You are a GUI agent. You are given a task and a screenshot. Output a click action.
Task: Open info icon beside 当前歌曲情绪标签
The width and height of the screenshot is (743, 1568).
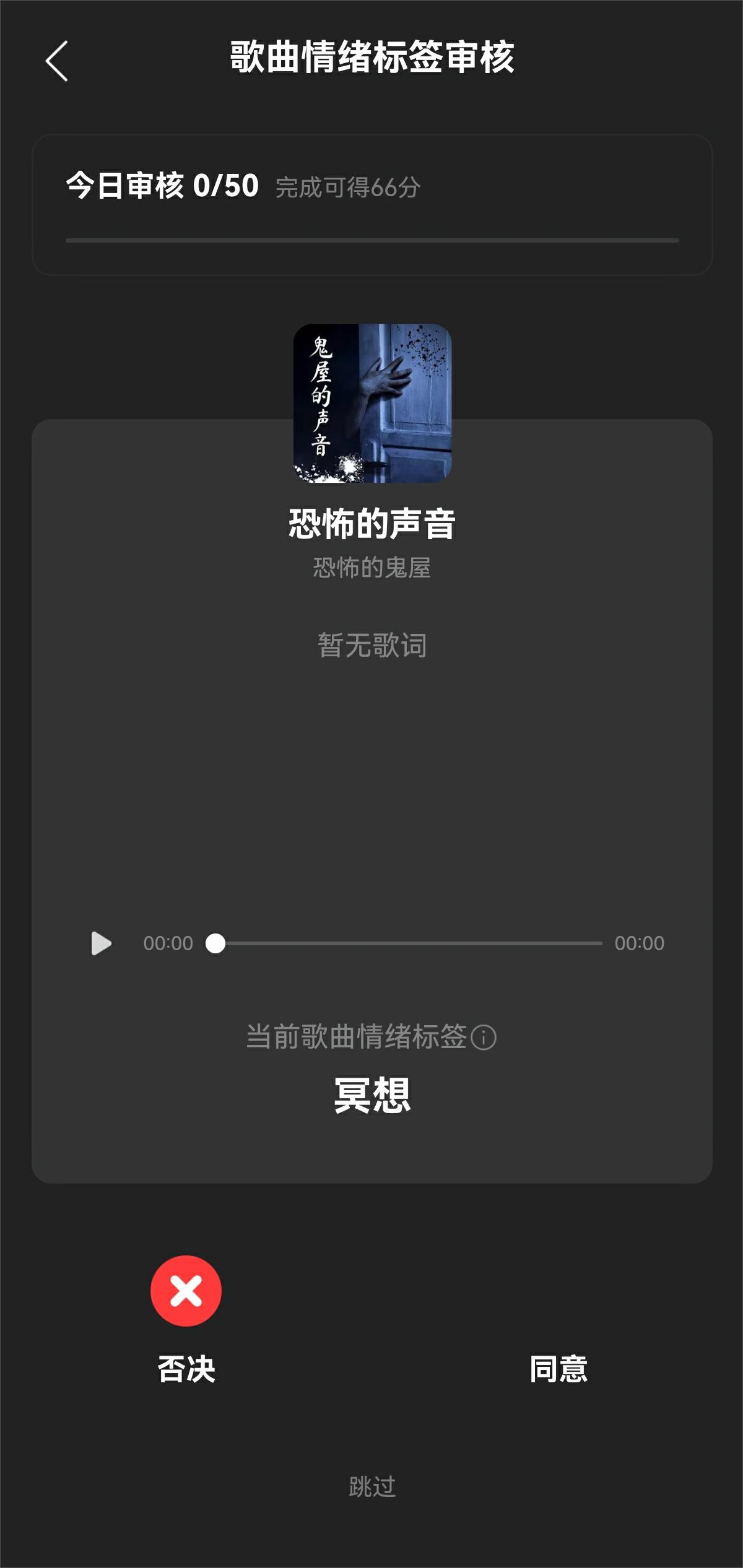point(484,1037)
